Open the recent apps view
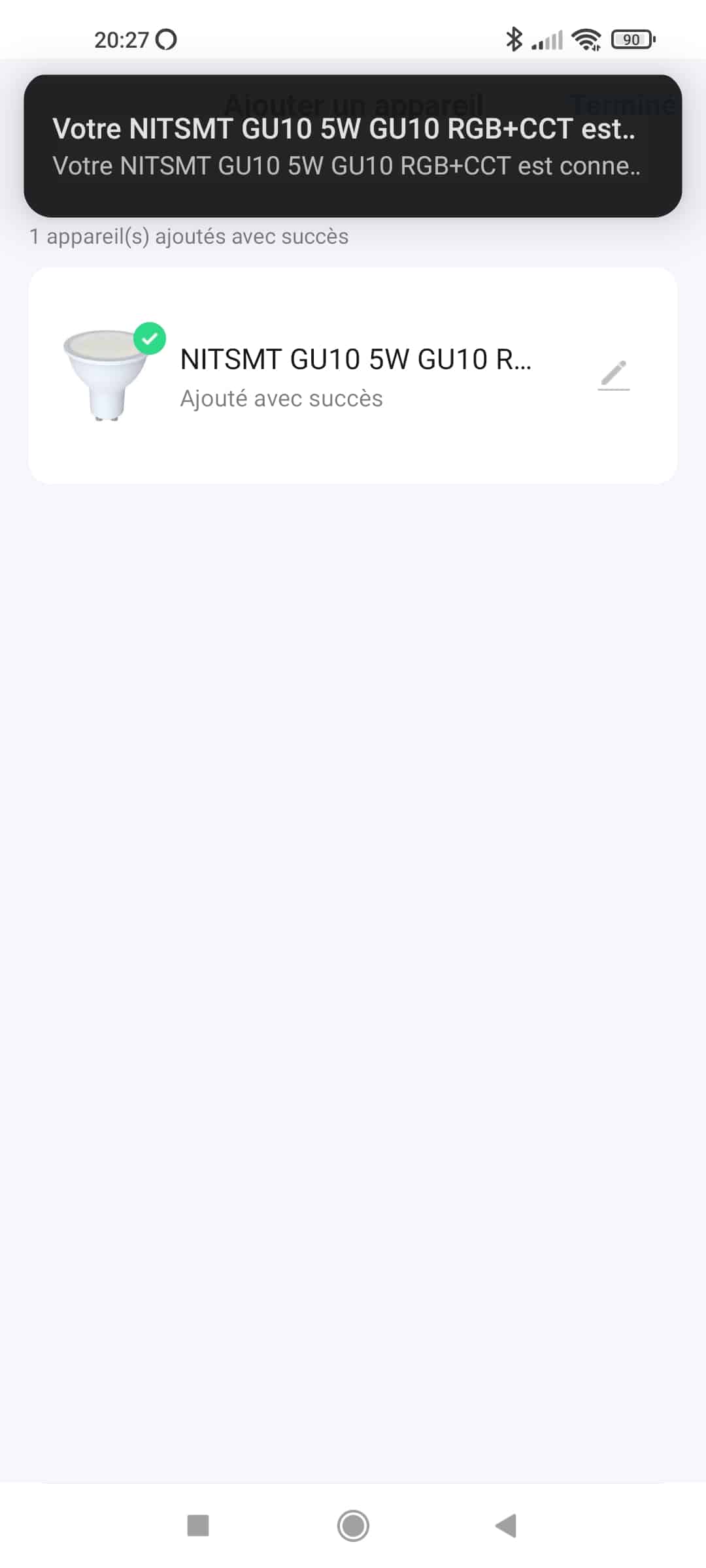 pyautogui.click(x=198, y=1526)
